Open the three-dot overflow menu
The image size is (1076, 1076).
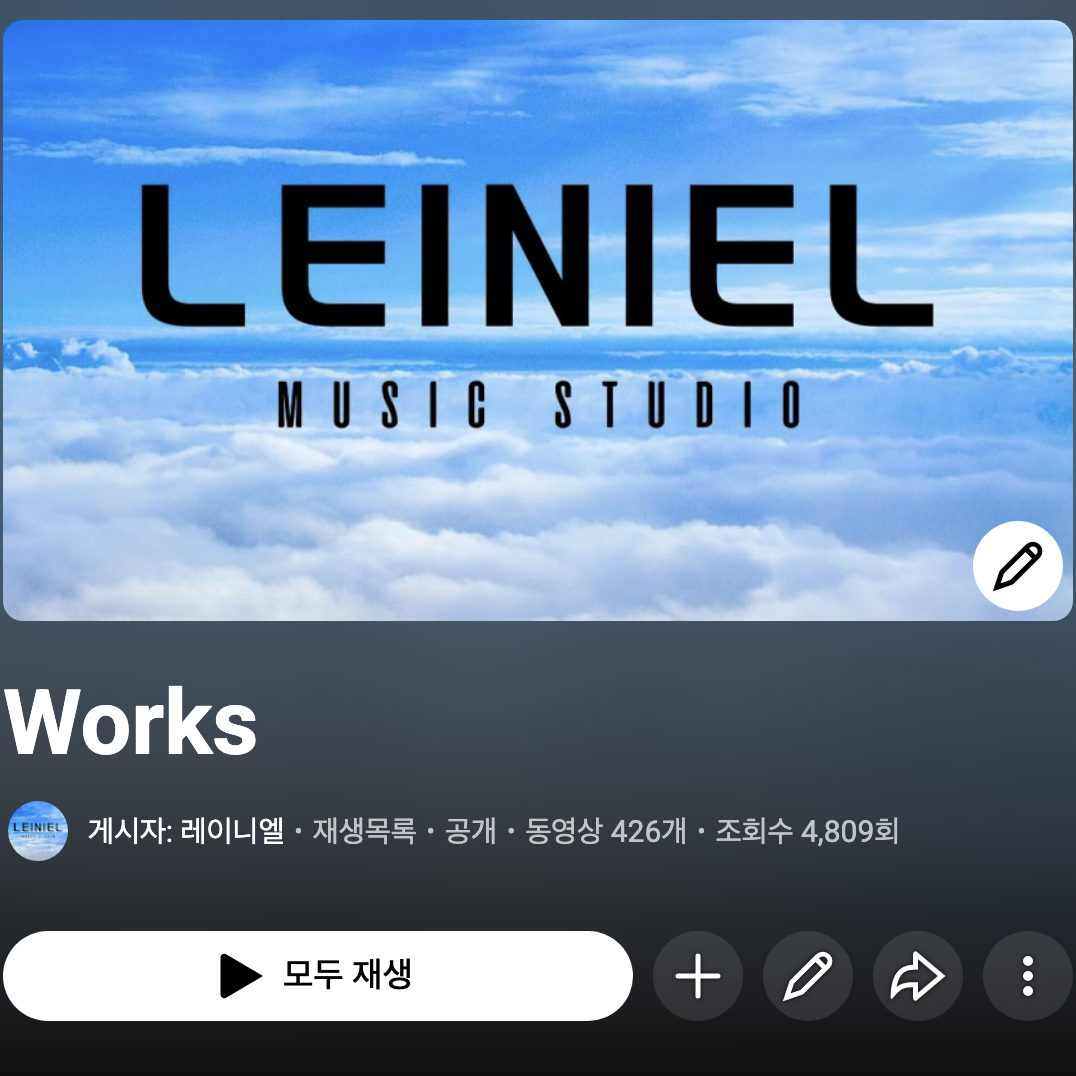[x=1027, y=976]
